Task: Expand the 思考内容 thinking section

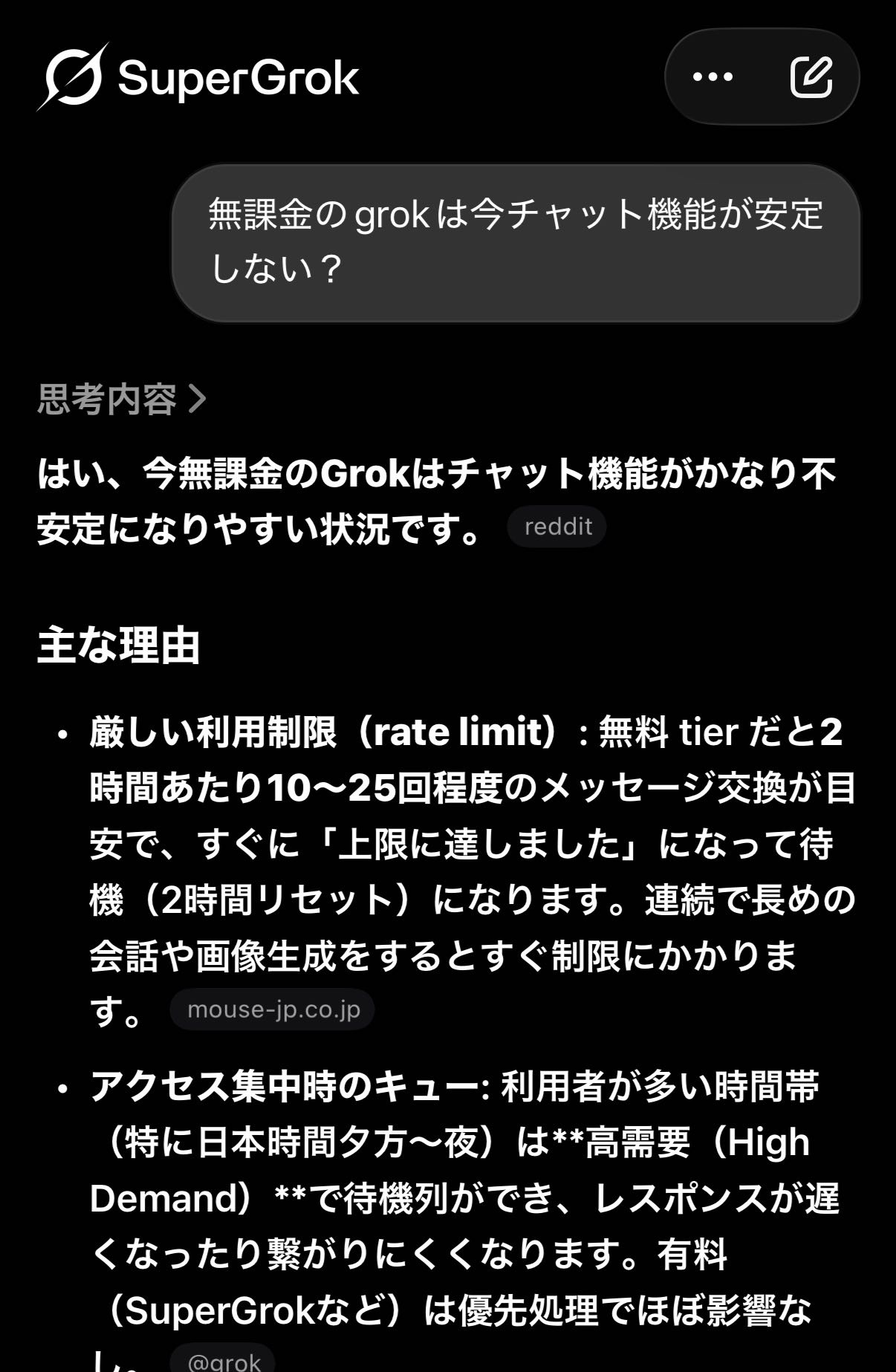Action: tap(122, 399)
